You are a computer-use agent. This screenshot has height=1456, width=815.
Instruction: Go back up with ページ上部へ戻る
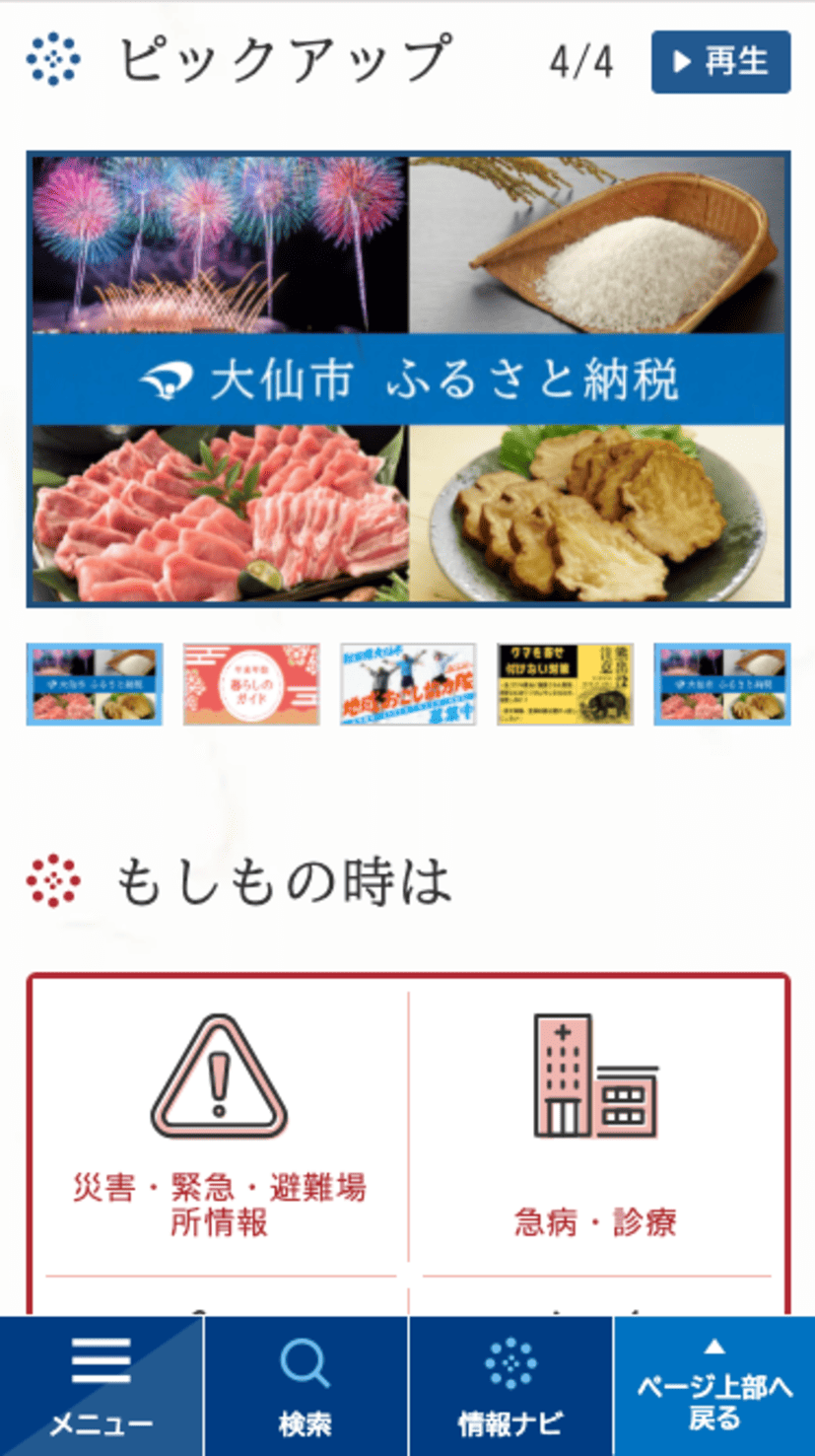[x=713, y=1386]
